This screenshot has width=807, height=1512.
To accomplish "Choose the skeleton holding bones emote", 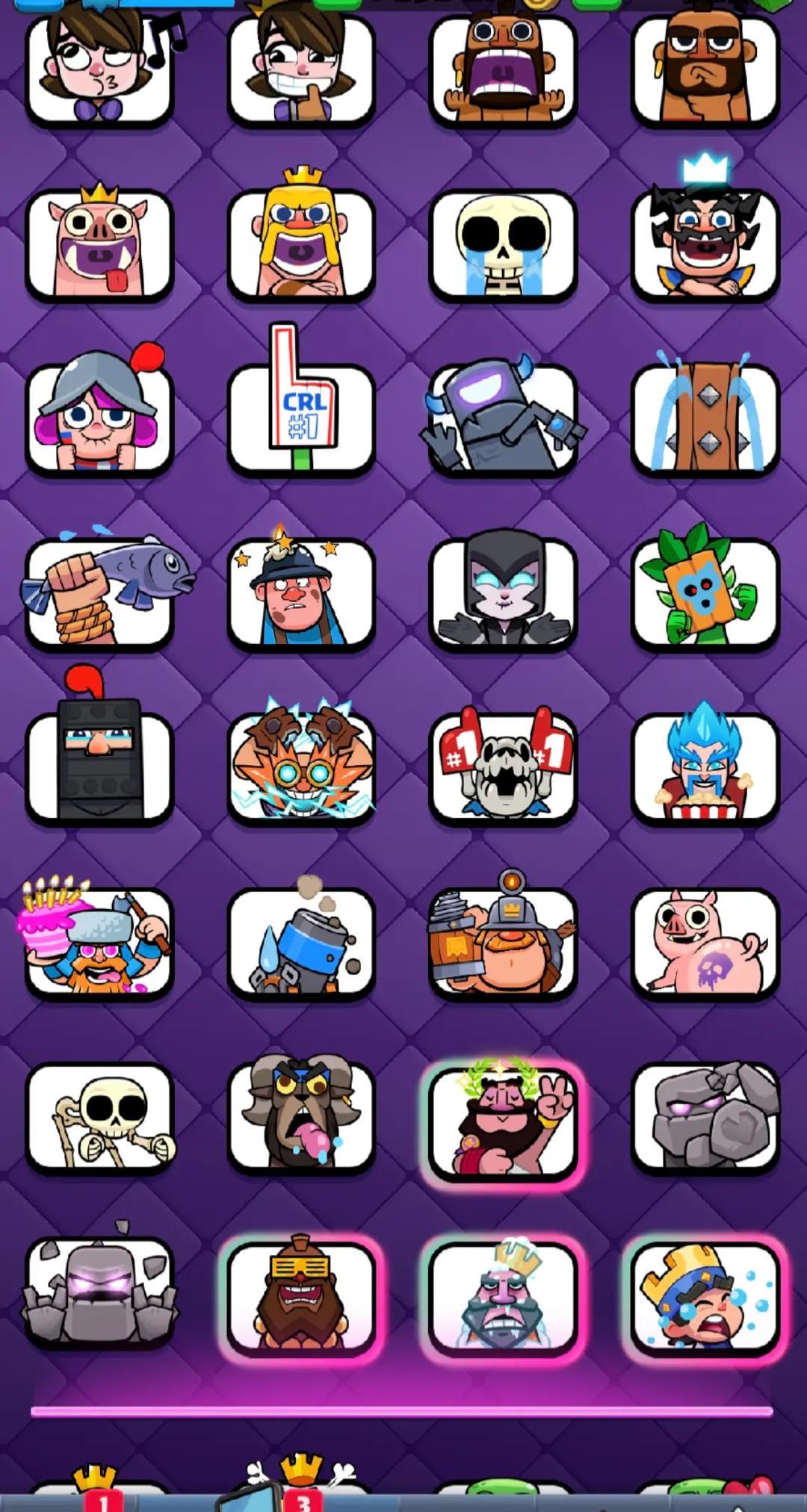I will pyautogui.click(x=99, y=1118).
